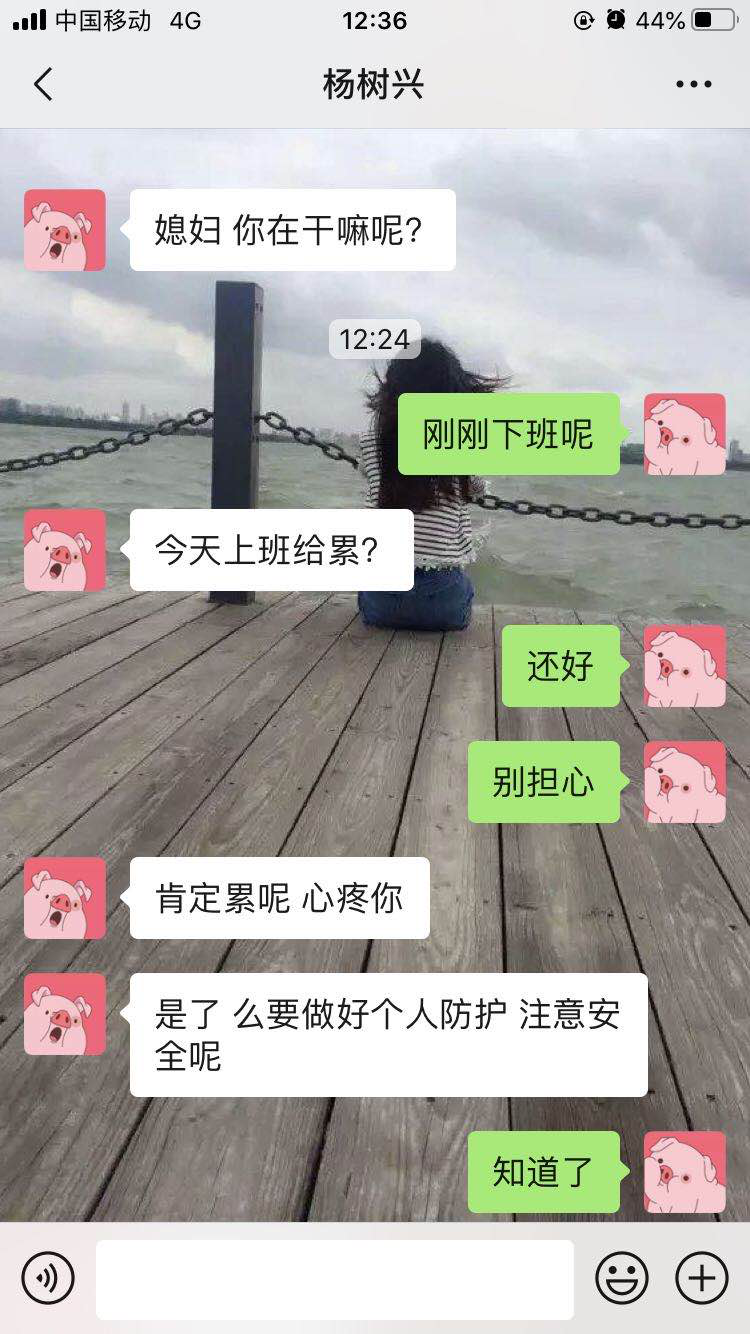Open the emoji sticker panel
This screenshot has height=1334, width=750.
(622, 1278)
